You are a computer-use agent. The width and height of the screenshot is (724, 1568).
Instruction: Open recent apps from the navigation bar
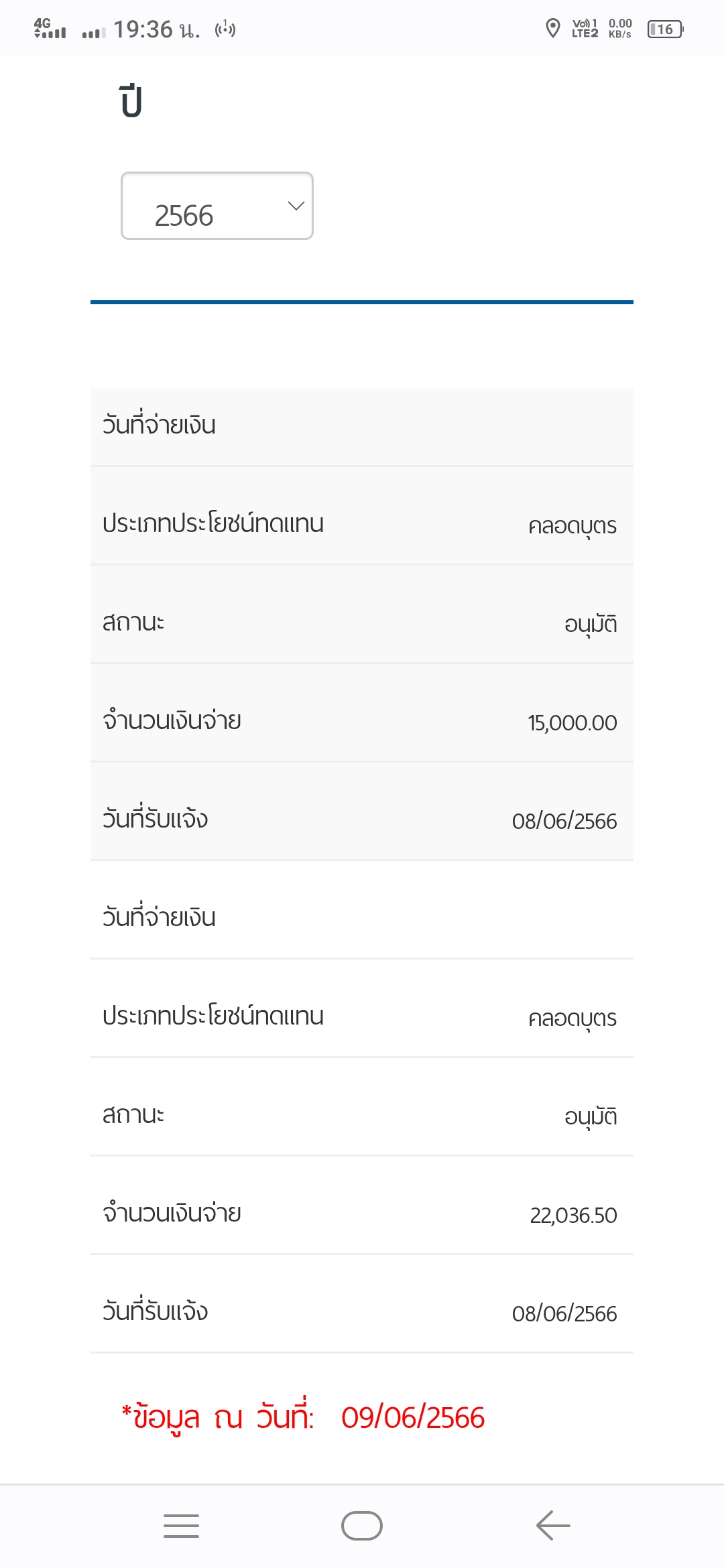click(181, 1526)
